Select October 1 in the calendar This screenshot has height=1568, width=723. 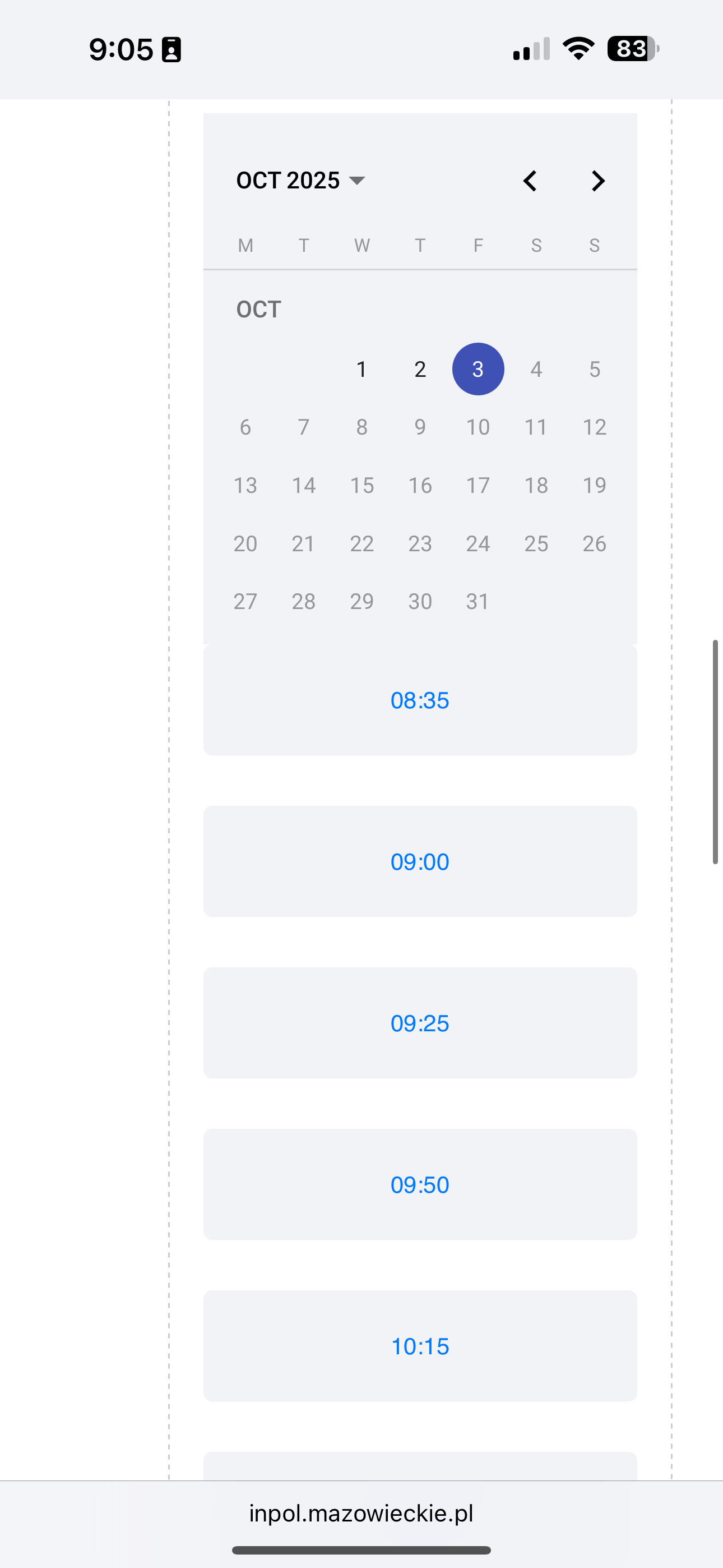click(x=361, y=369)
